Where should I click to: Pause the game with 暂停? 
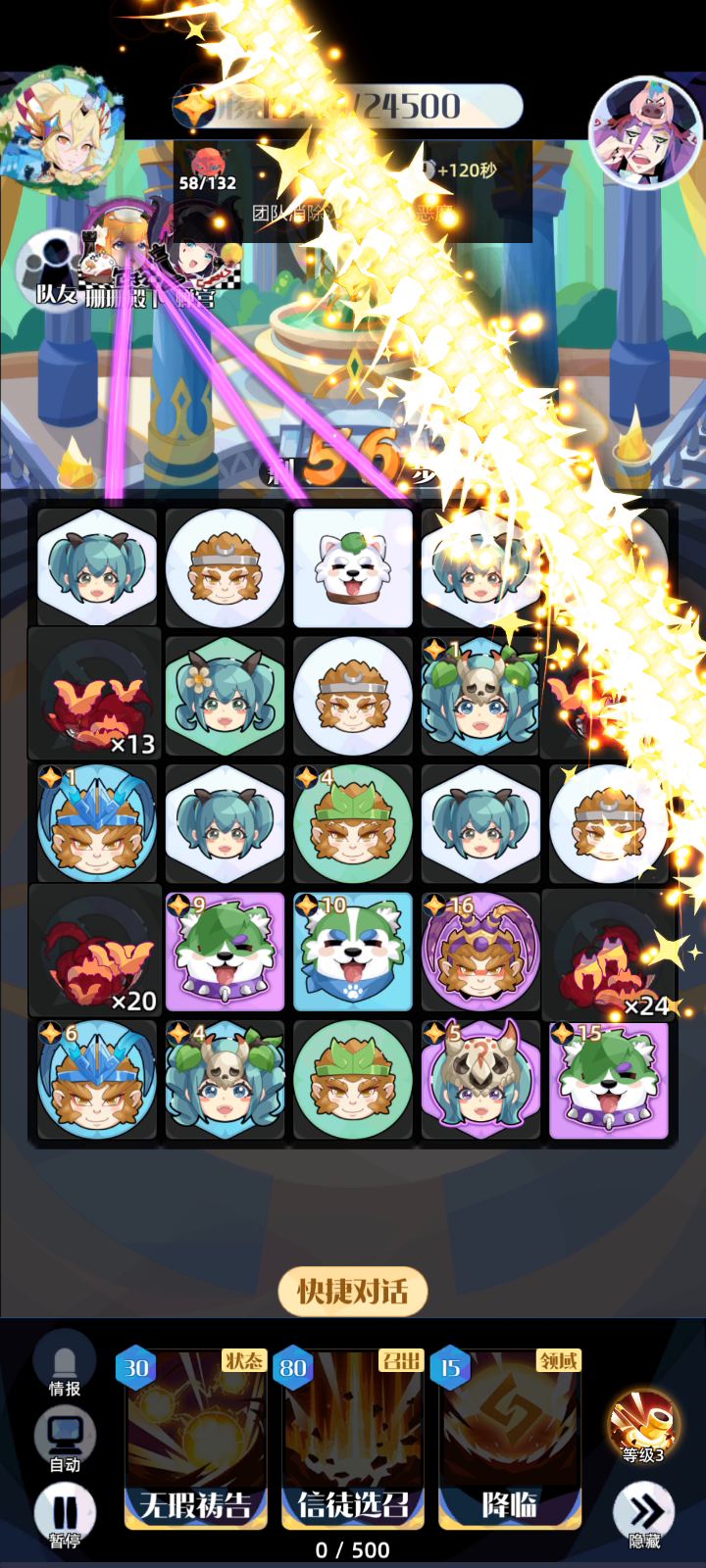pyautogui.click(x=65, y=1515)
